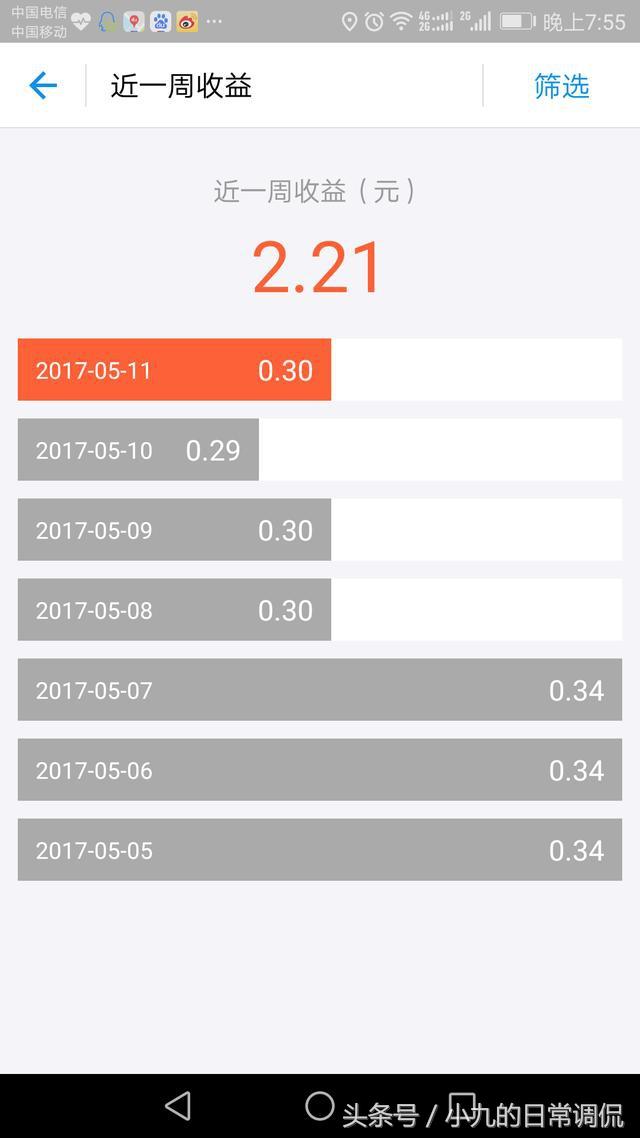
Task: Open the 筛选 filter option
Action: click(x=561, y=86)
